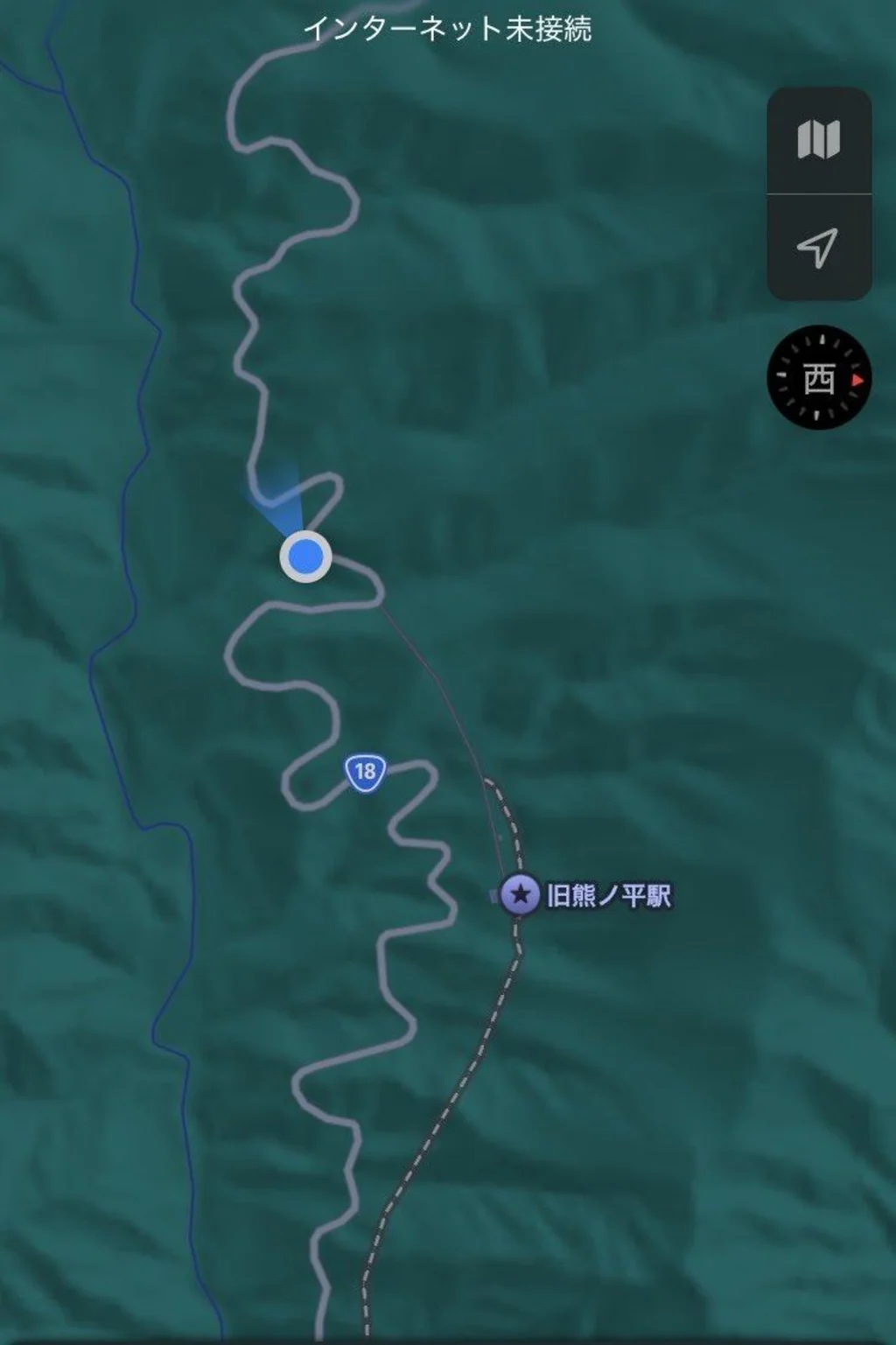Tap the blue current location dot
896x1345 pixels.
pyautogui.click(x=305, y=556)
